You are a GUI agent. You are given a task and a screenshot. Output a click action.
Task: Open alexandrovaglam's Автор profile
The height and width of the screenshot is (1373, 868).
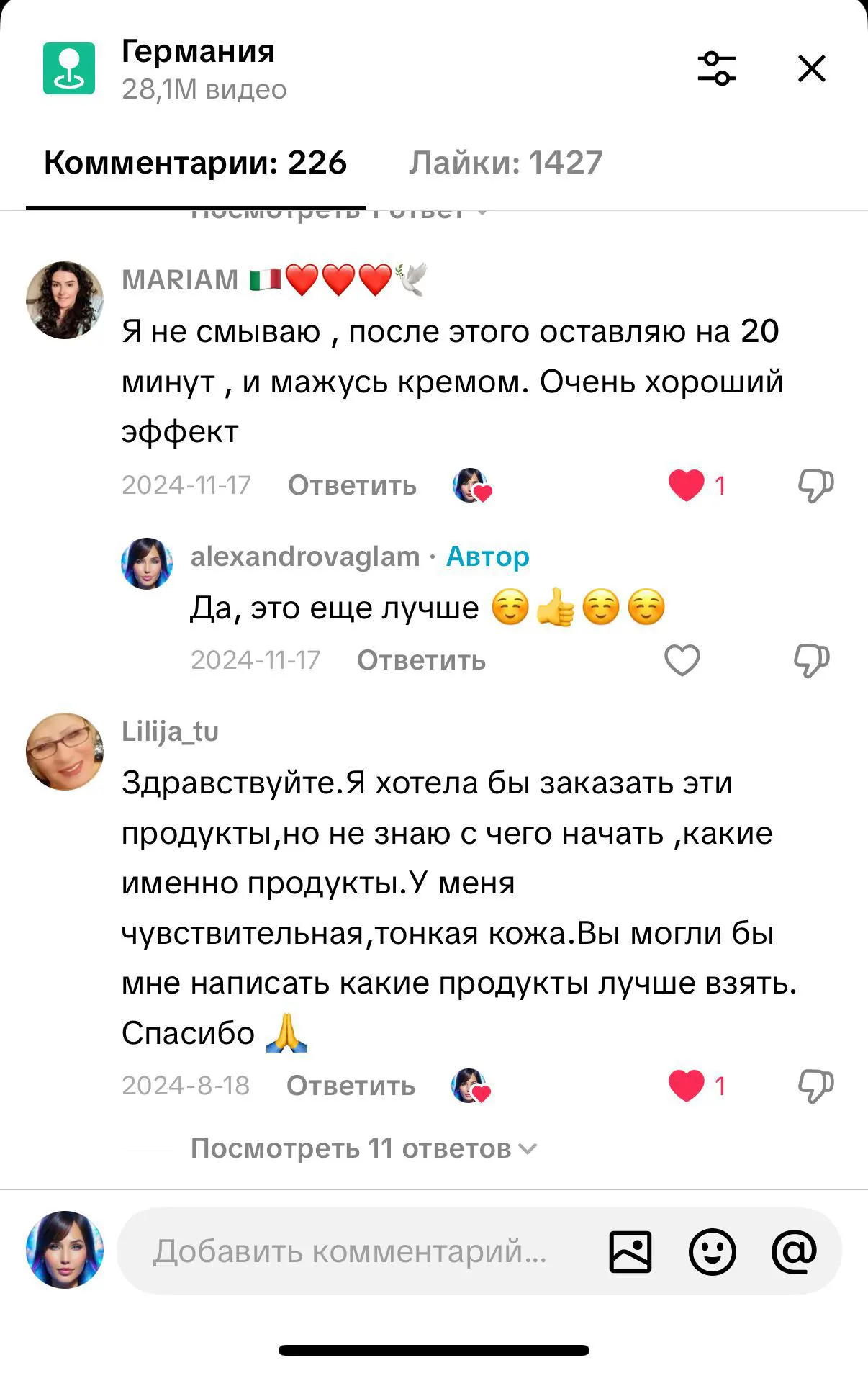487,556
